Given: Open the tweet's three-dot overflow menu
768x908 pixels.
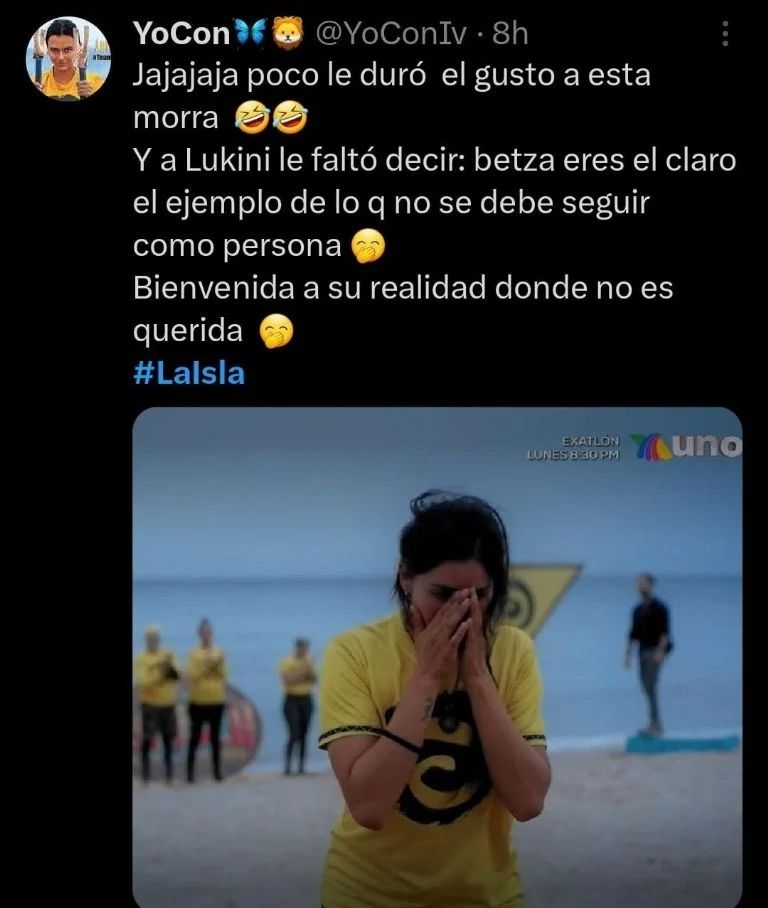Looking at the screenshot, I should pos(725,35).
